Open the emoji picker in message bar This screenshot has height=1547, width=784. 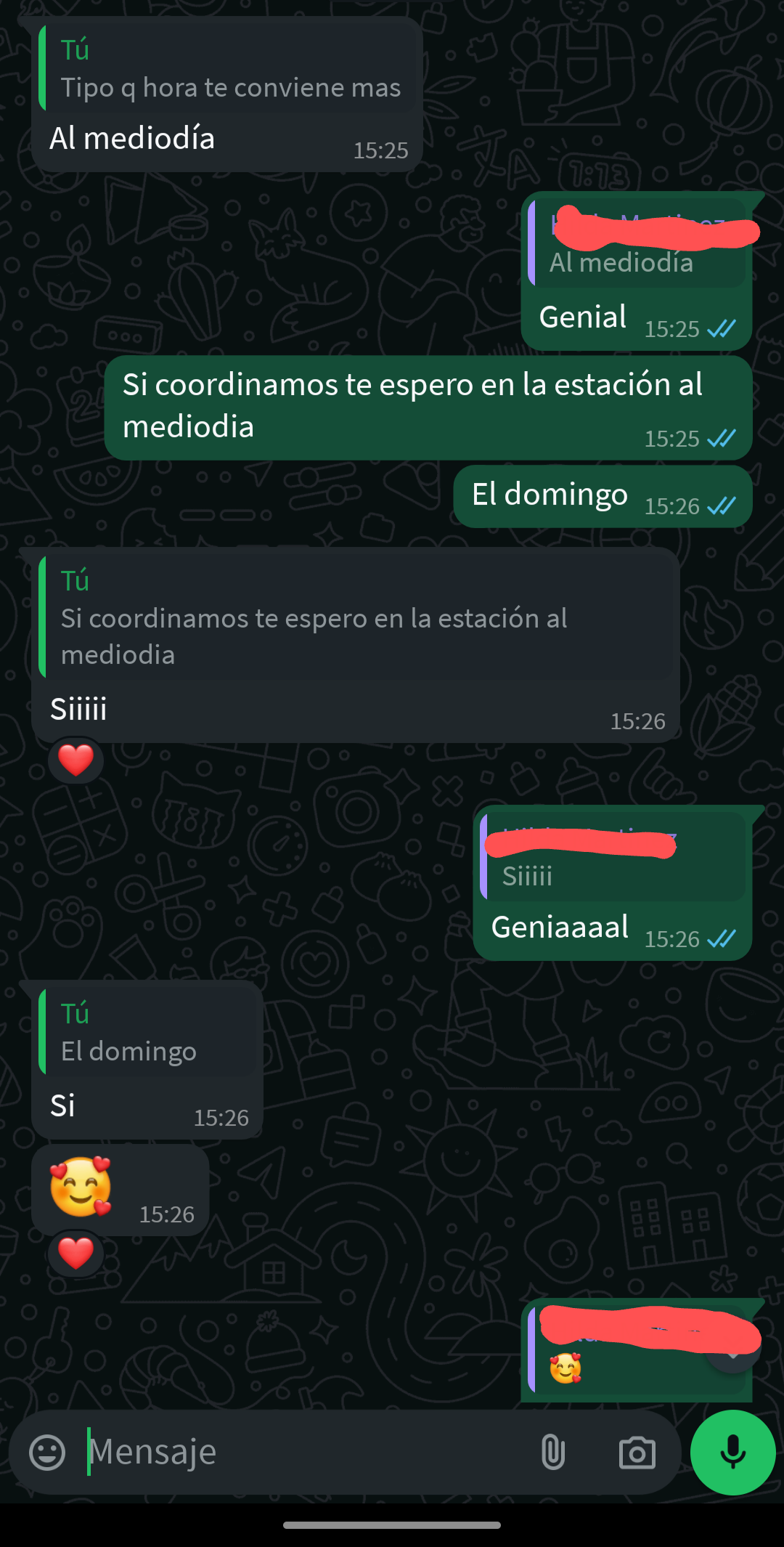point(47,1453)
